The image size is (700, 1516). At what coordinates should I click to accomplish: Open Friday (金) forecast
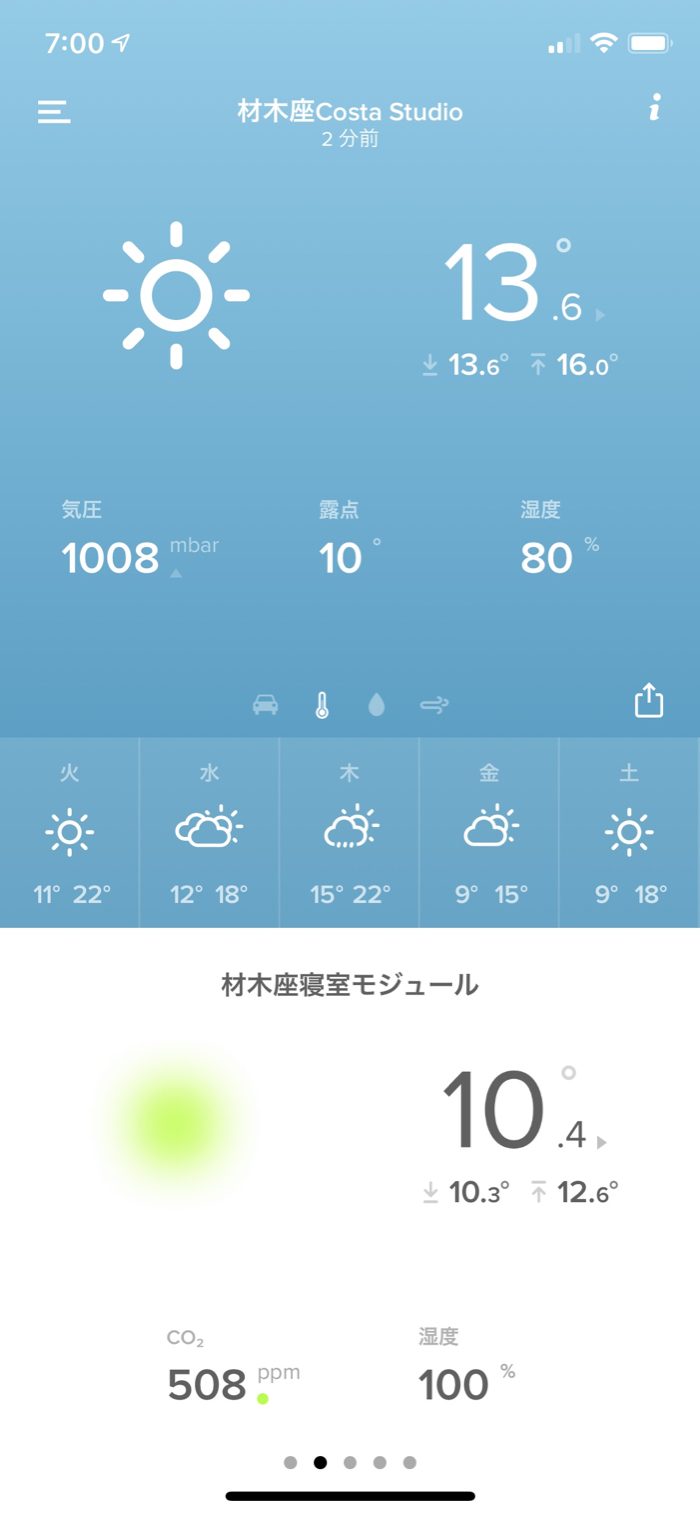tap(489, 832)
